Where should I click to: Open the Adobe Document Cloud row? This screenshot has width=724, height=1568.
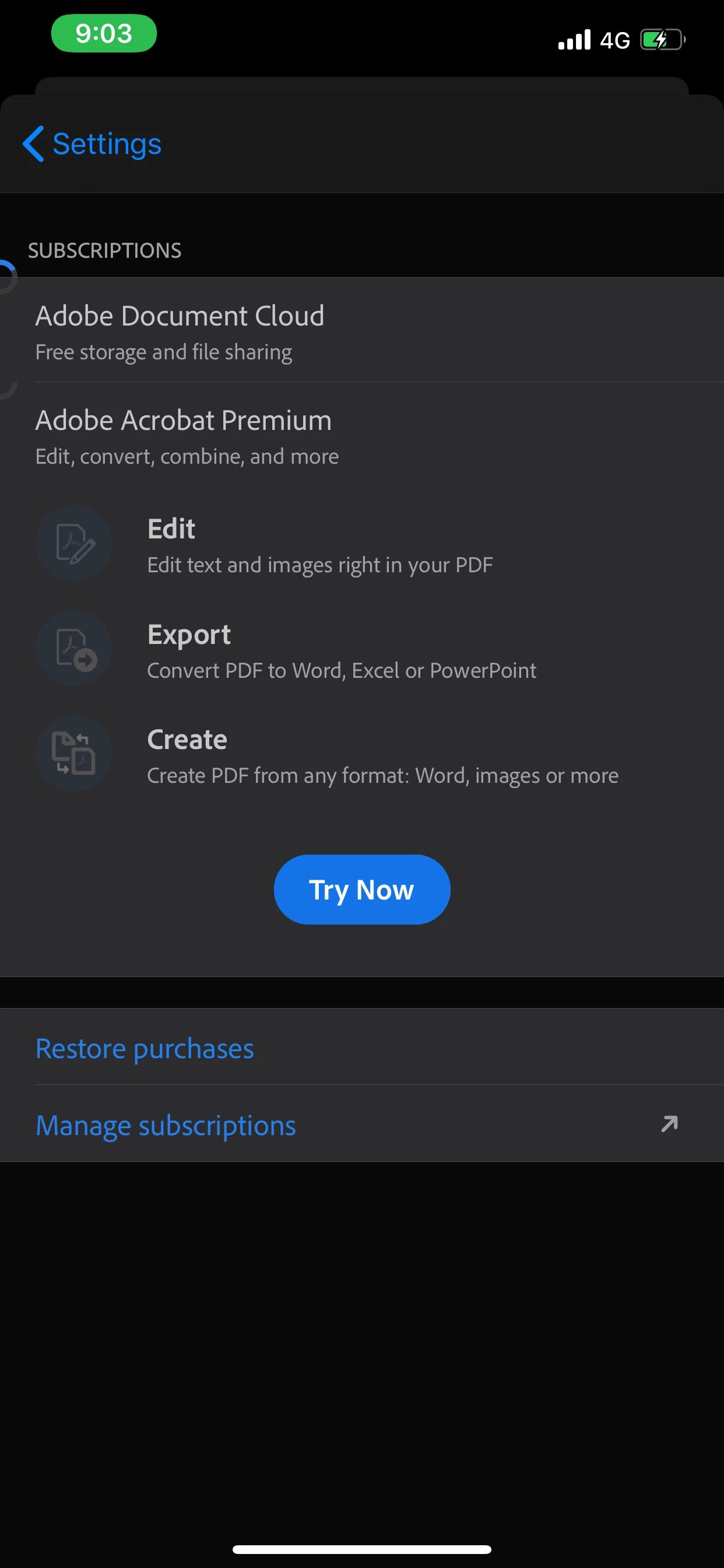click(362, 331)
